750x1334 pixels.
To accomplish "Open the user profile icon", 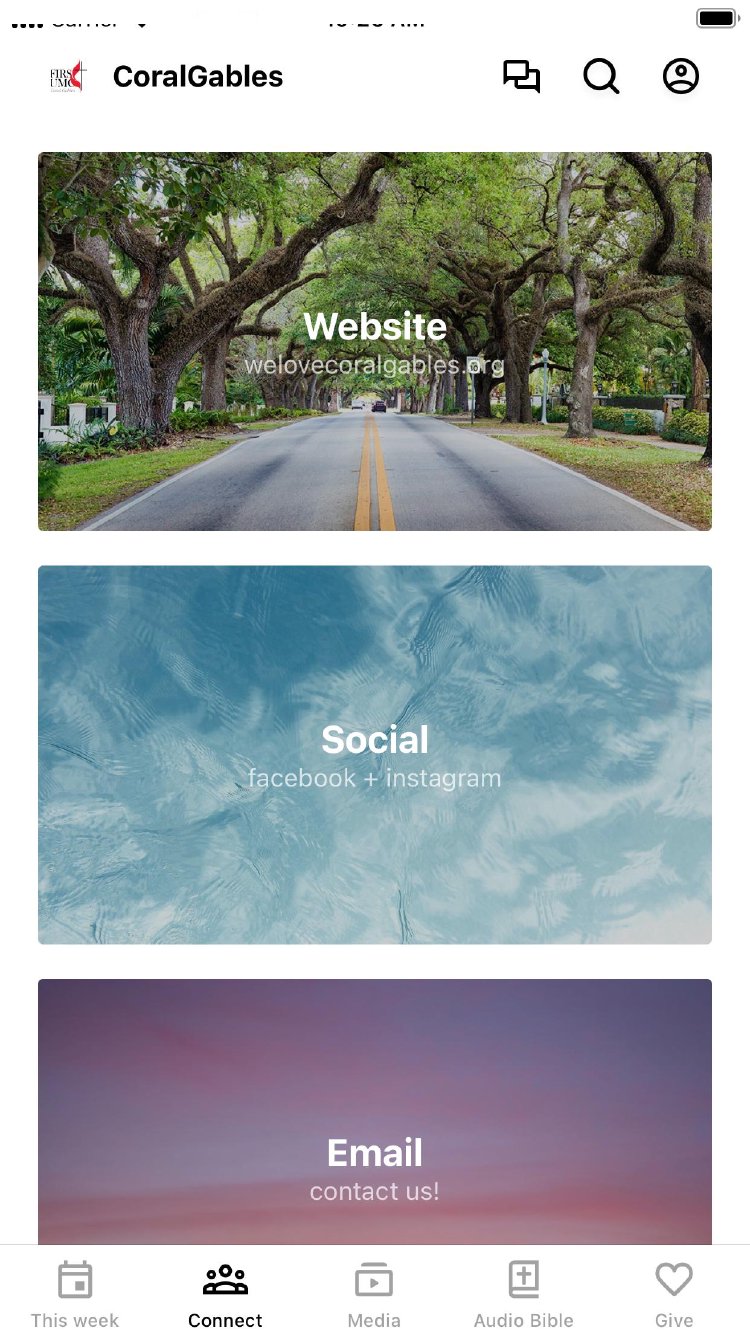I will [681, 77].
